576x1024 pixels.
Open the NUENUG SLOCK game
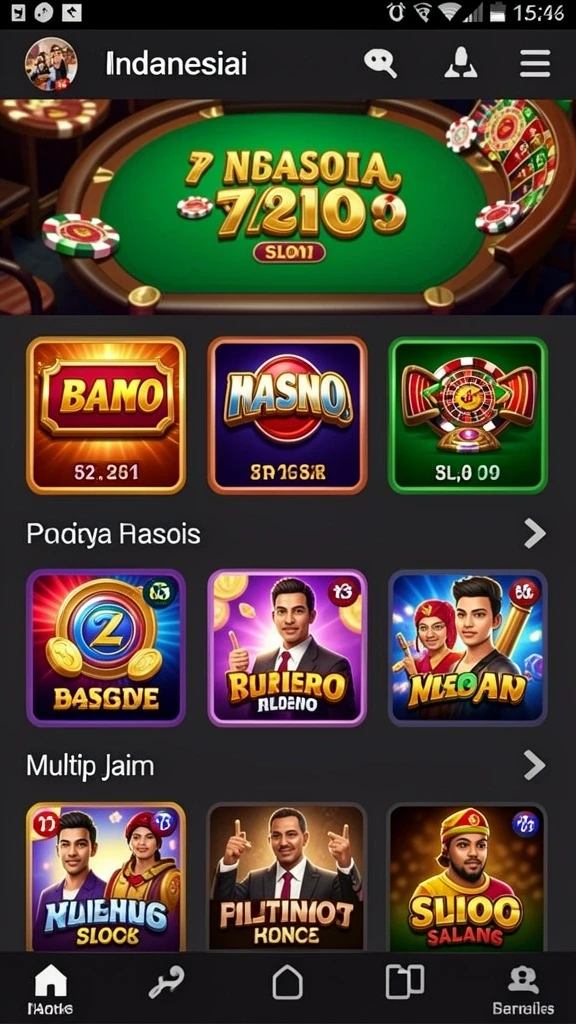tap(106, 876)
